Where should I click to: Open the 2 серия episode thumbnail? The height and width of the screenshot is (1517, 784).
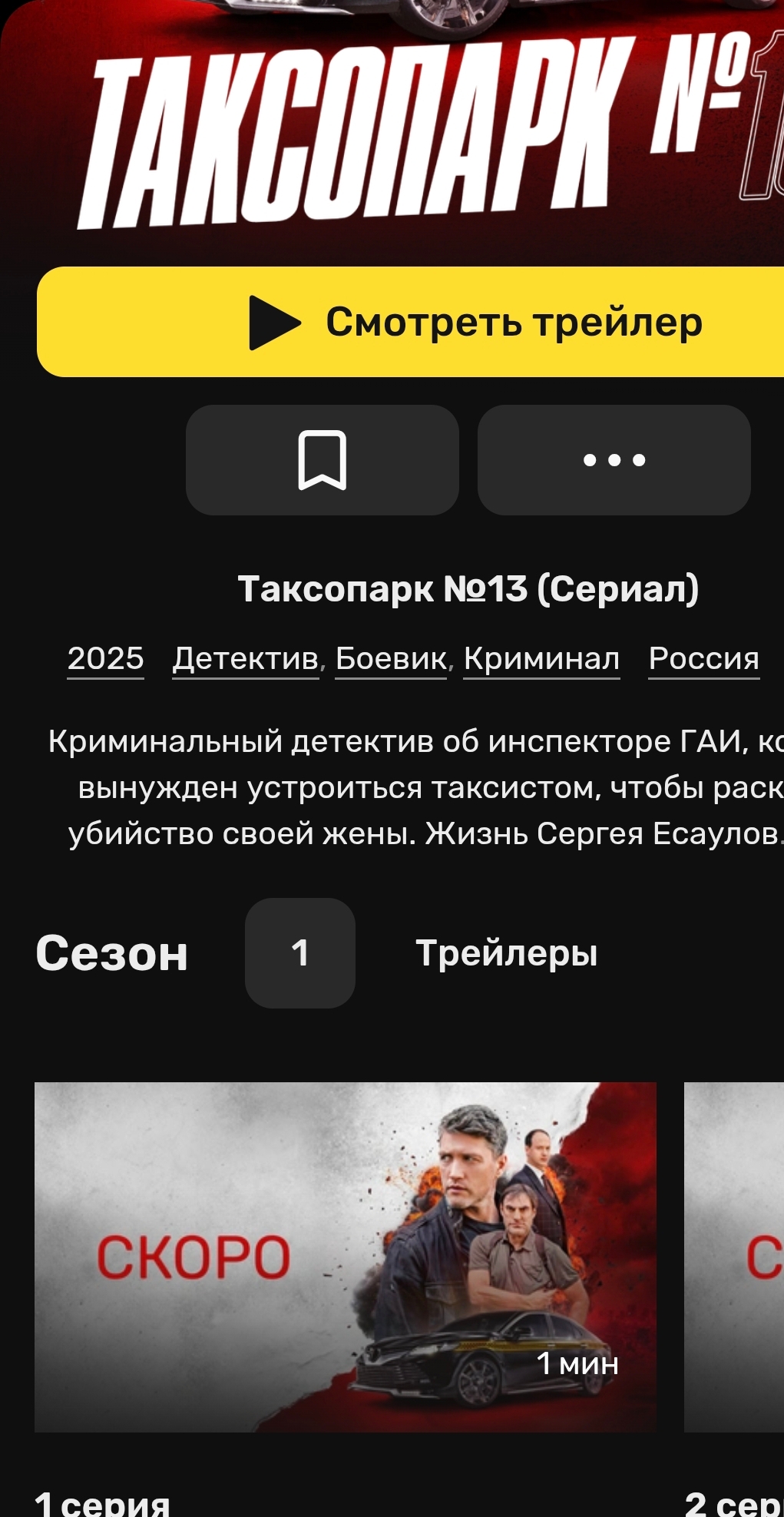pyautogui.click(x=734, y=1257)
